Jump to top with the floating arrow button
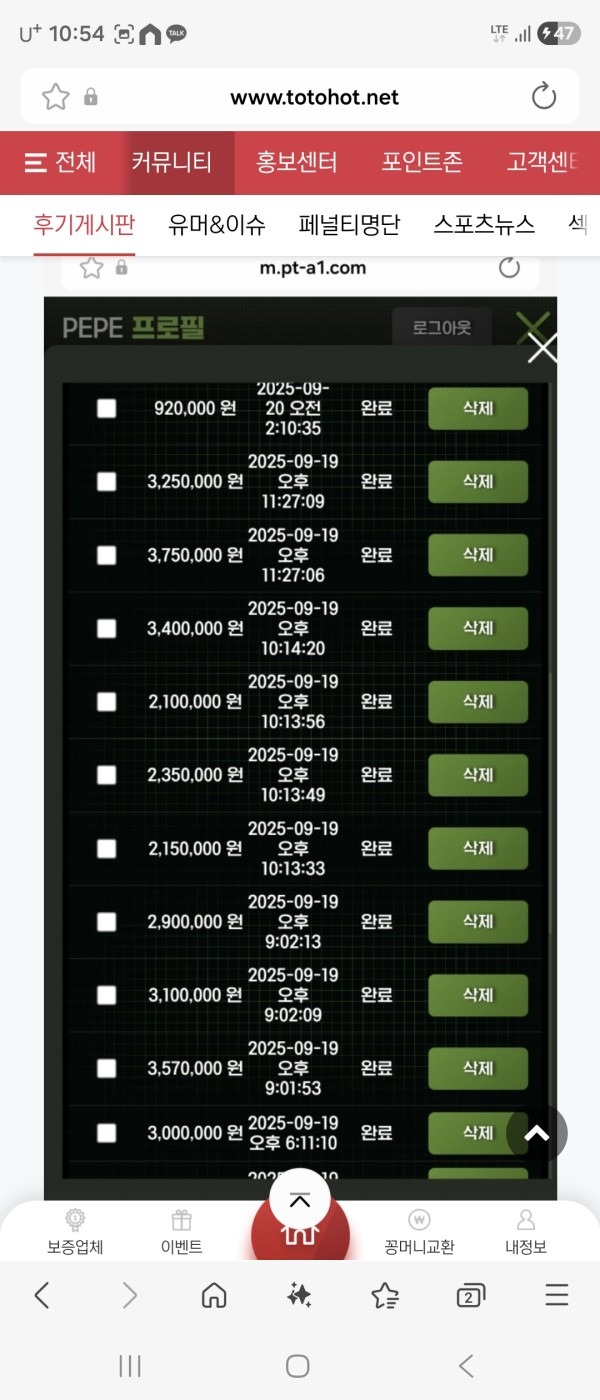Image resolution: width=600 pixels, height=1400 pixels. click(x=537, y=1133)
